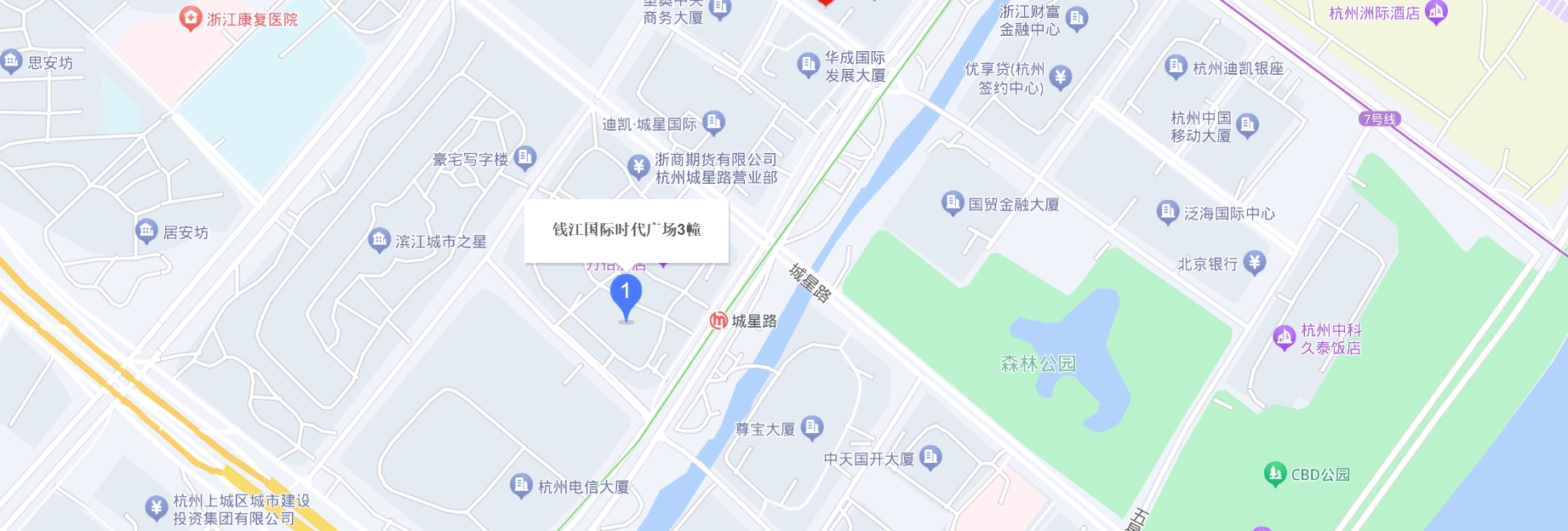Viewport: 1568px width, 531px height.
Task: Select the 北京银行 bank marker
Action: [x=1254, y=263]
